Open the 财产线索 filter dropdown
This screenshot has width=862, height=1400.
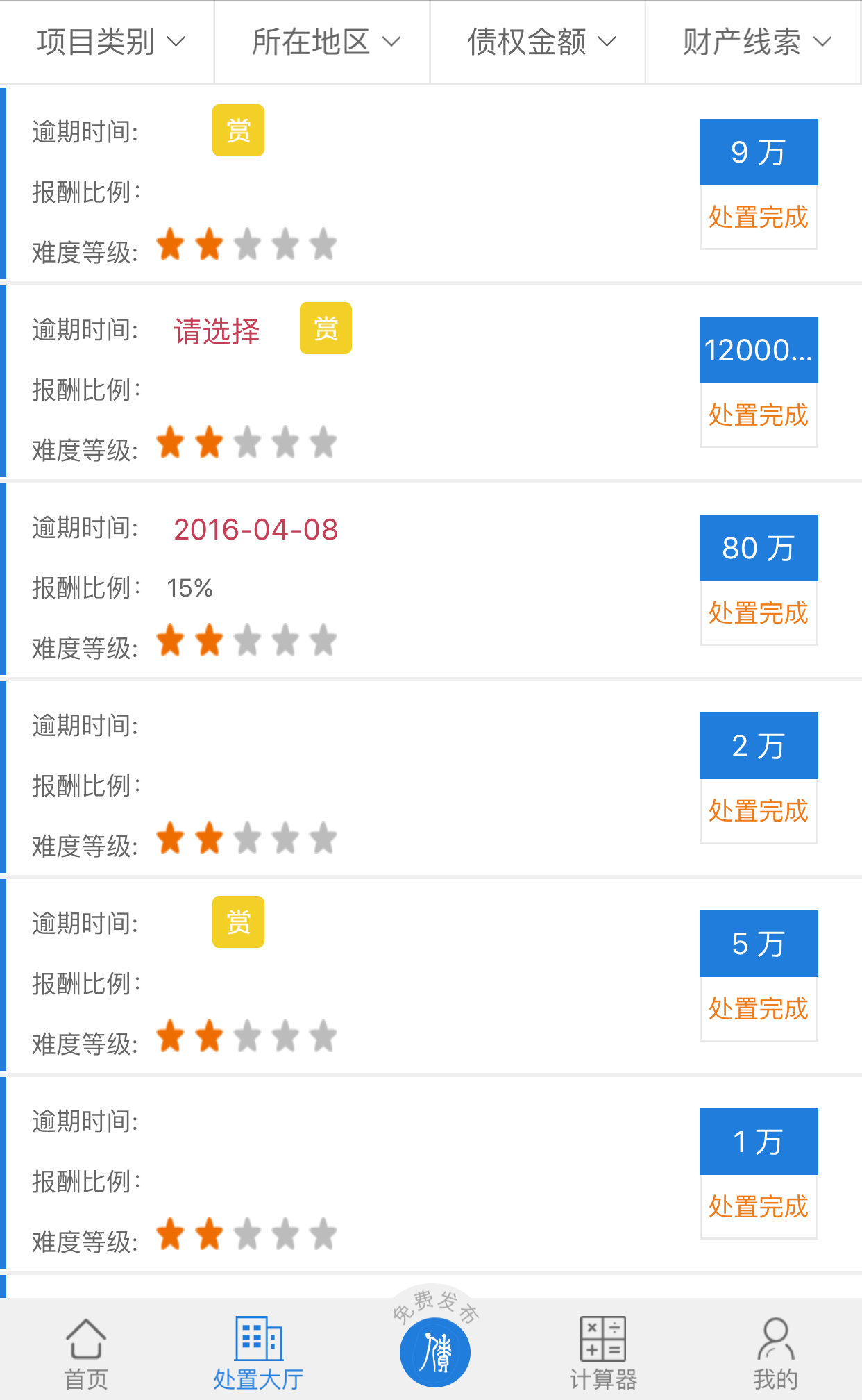click(754, 42)
